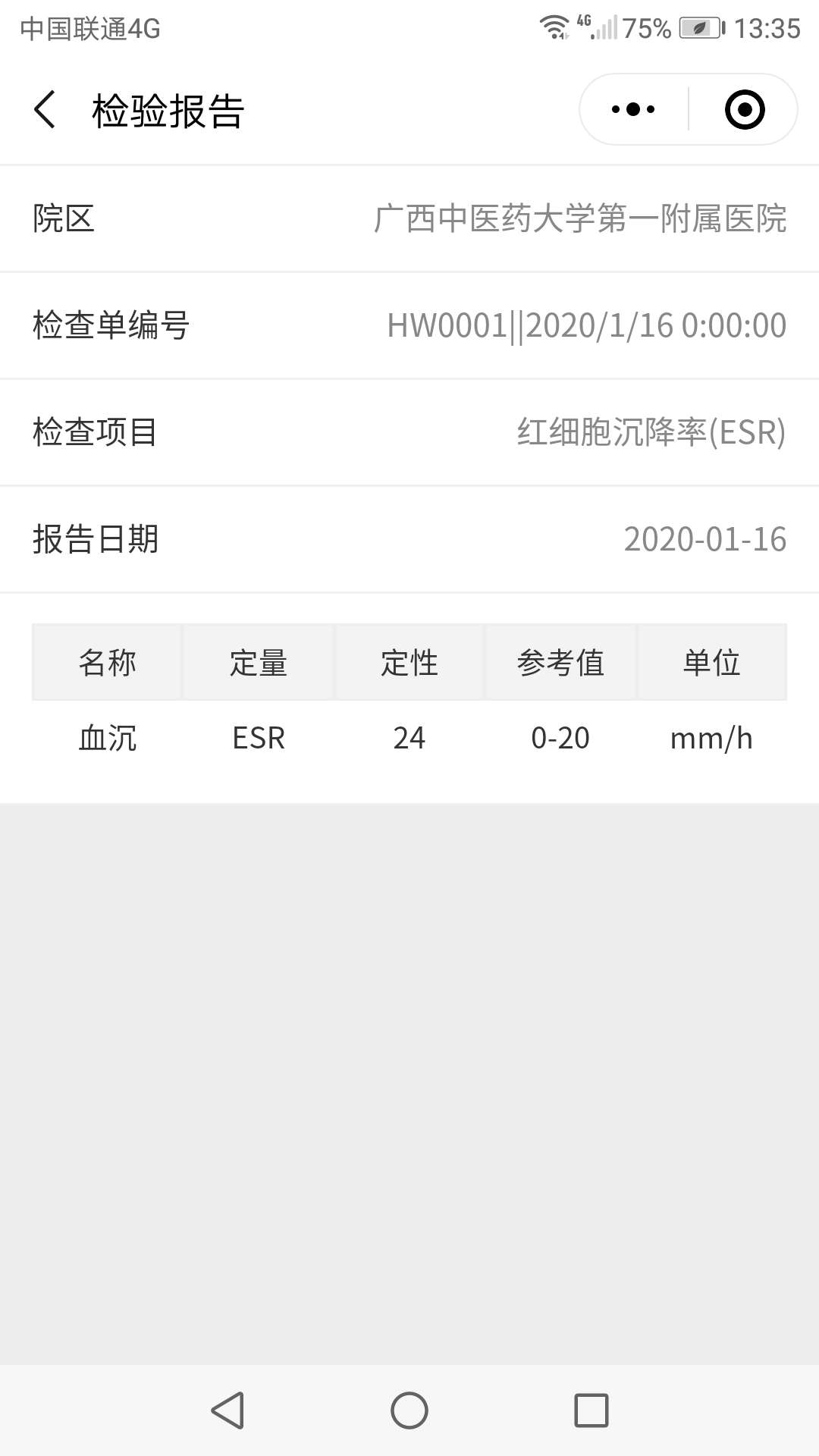Tap the reference range 0-20 cell
The image size is (819, 1456).
pyautogui.click(x=560, y=737)
